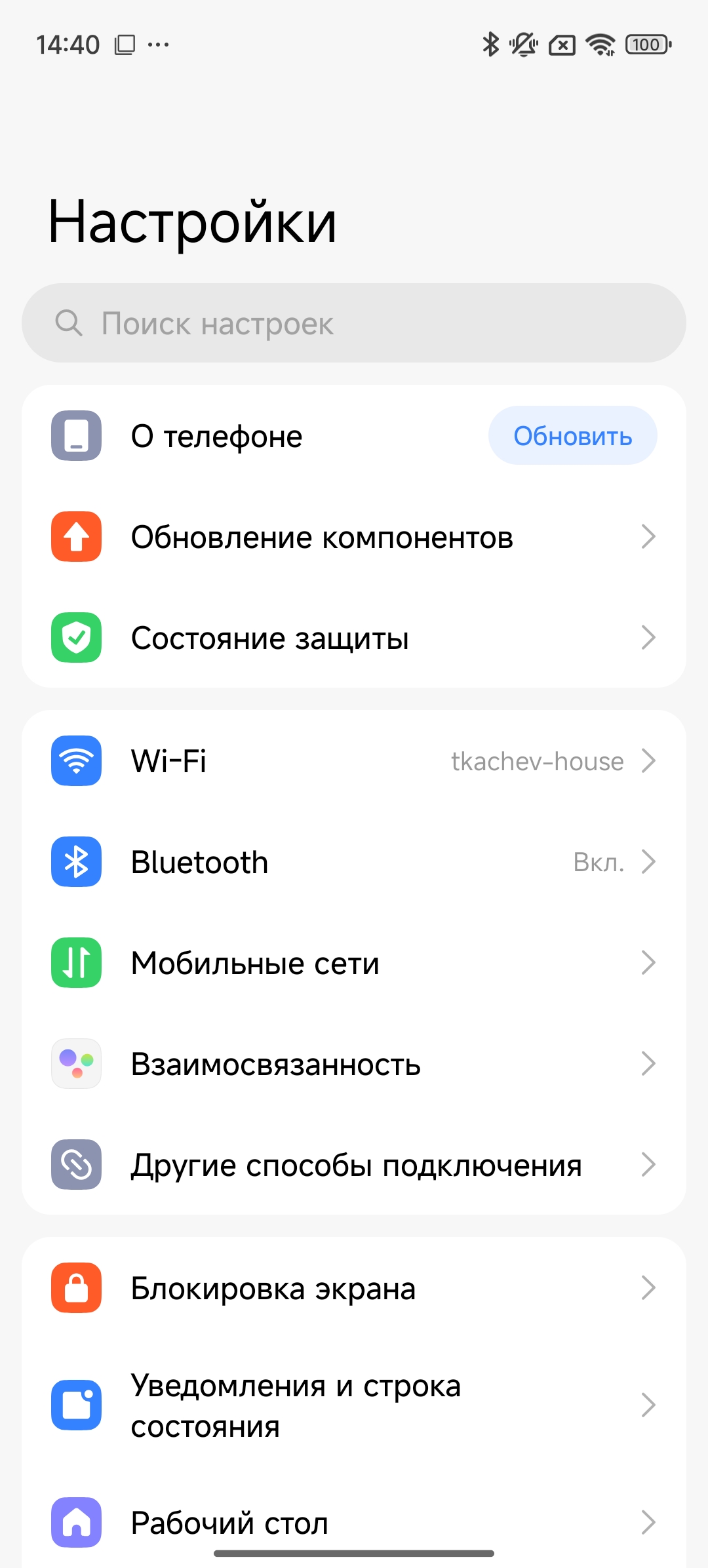Select «Другие способы подключения»
Image resolution: width=708 pixels, height=1568 pixels.
tap(354, 1165)
